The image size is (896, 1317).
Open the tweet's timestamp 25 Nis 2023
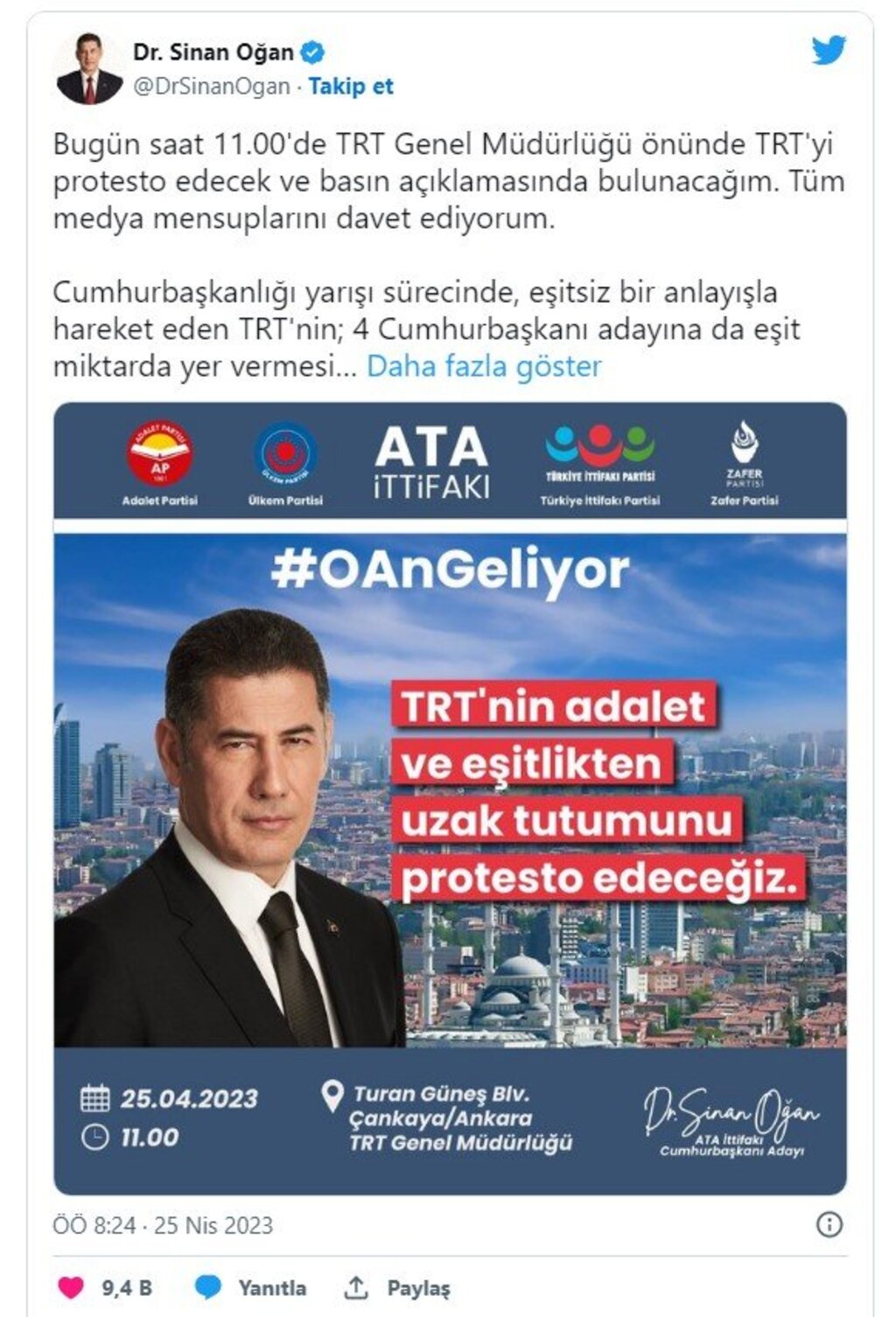[163, 1225]
